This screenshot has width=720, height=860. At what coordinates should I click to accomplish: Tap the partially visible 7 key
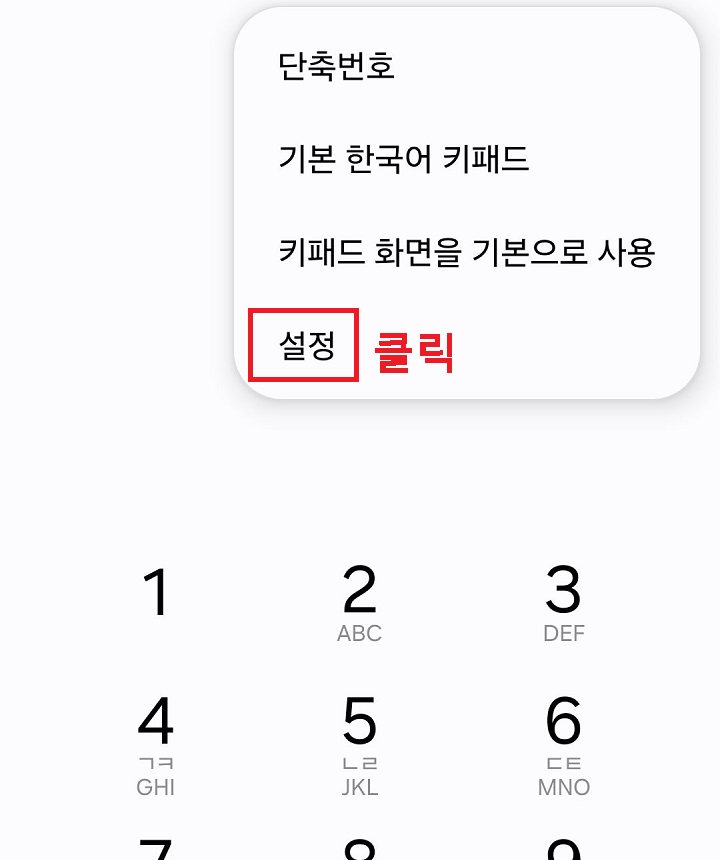[x=157, y=850]
